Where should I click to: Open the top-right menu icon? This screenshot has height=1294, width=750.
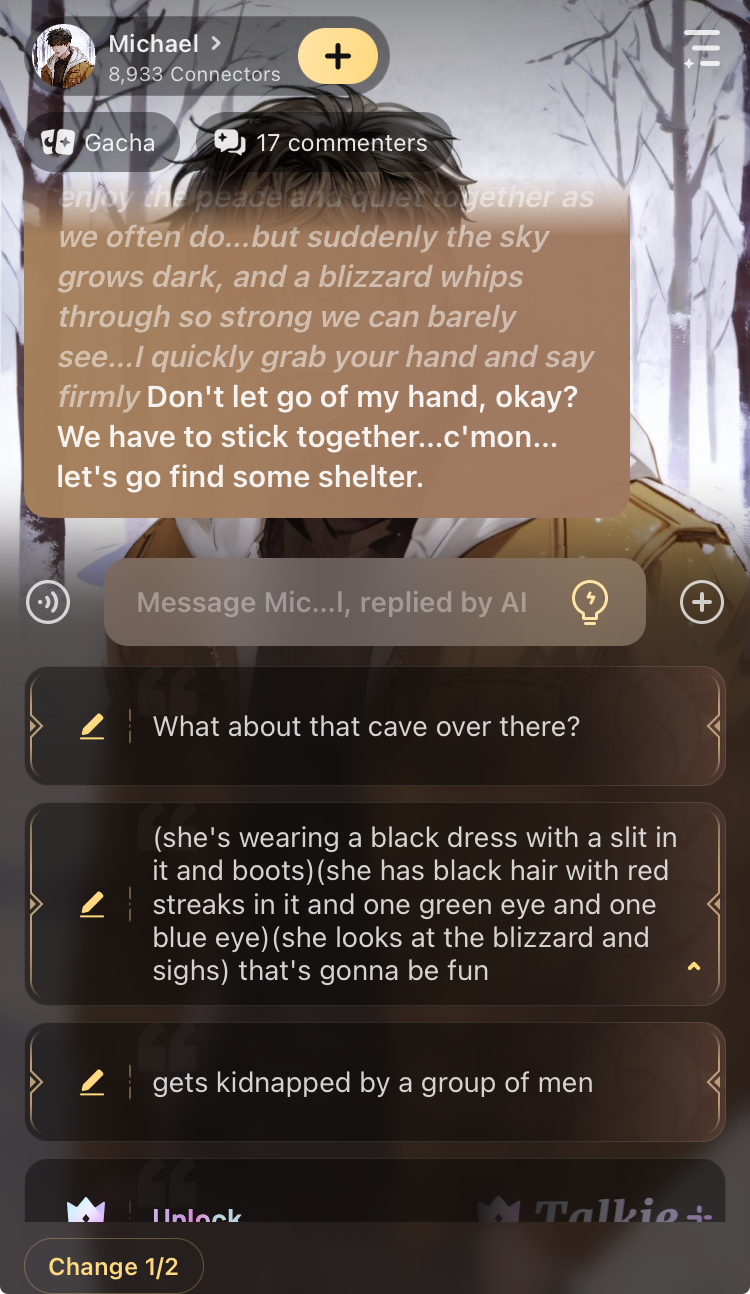702,49
